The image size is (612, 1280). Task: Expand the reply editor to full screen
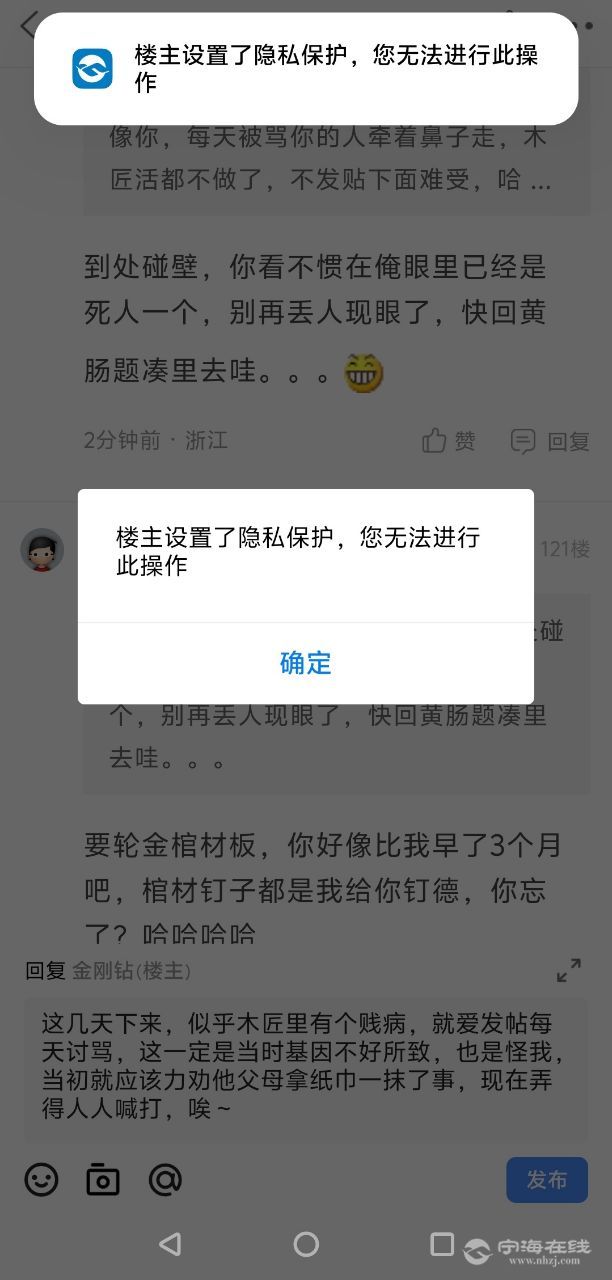coord(568,970)
